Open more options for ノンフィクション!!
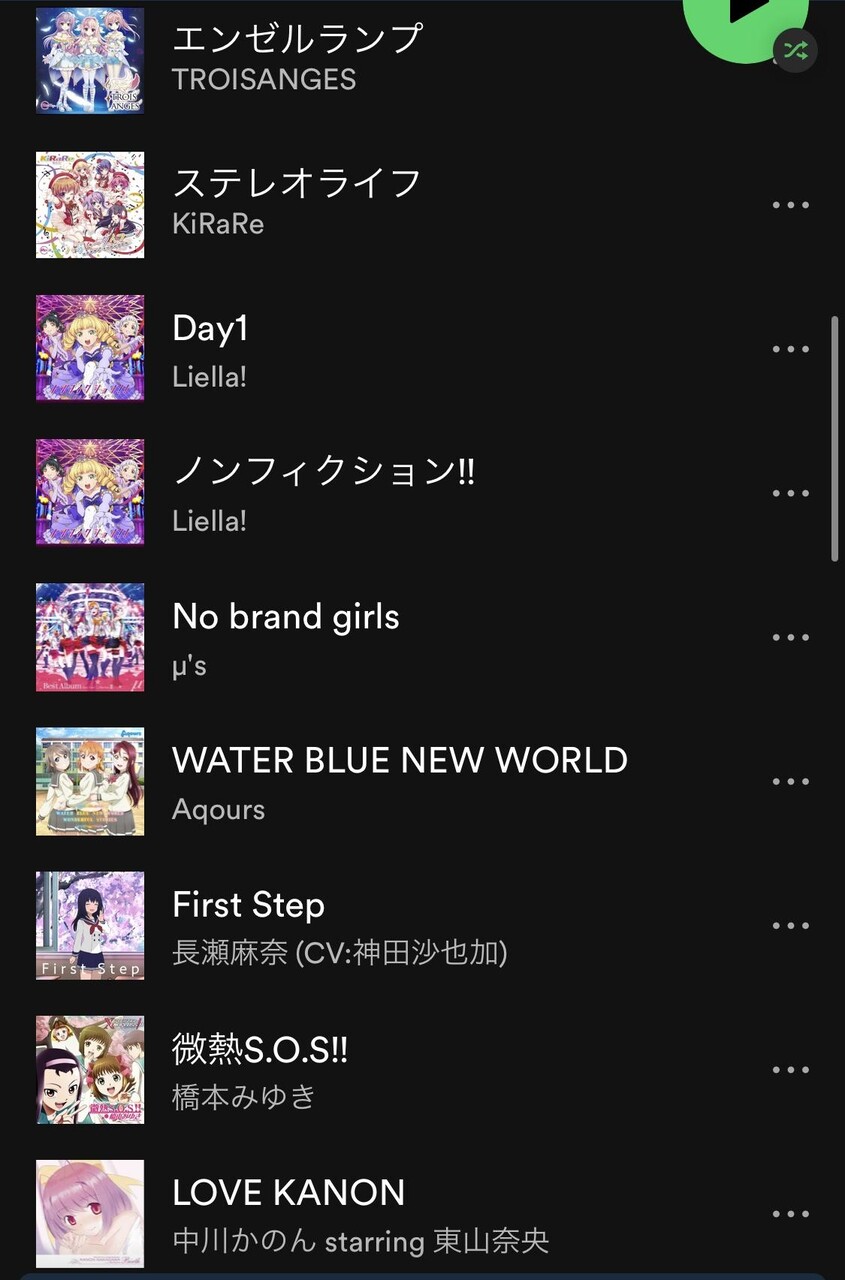The width and height of the screenshot is (845, 1280). (790, 493)
